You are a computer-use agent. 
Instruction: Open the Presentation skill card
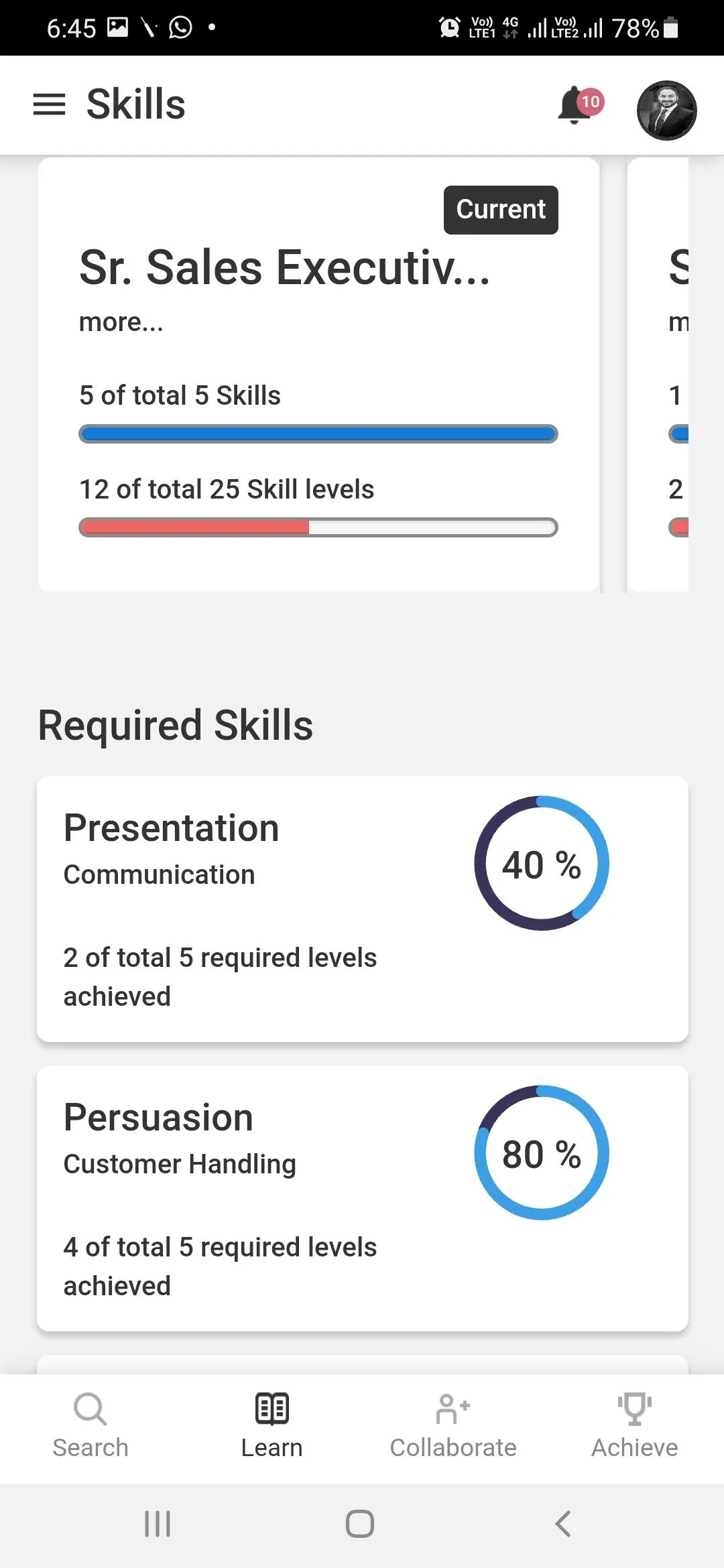(363, 909)
